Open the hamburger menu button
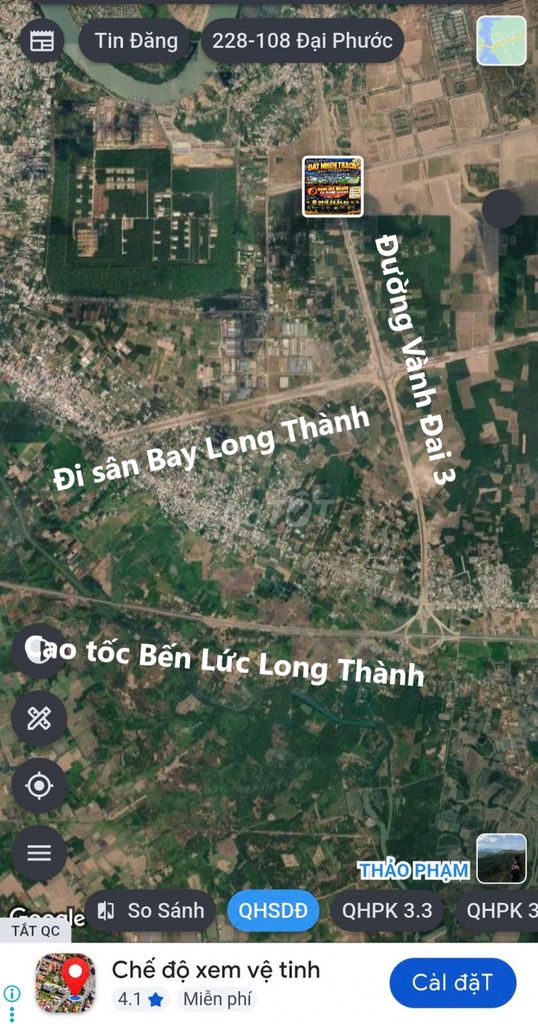 click(x=39, y=853)
